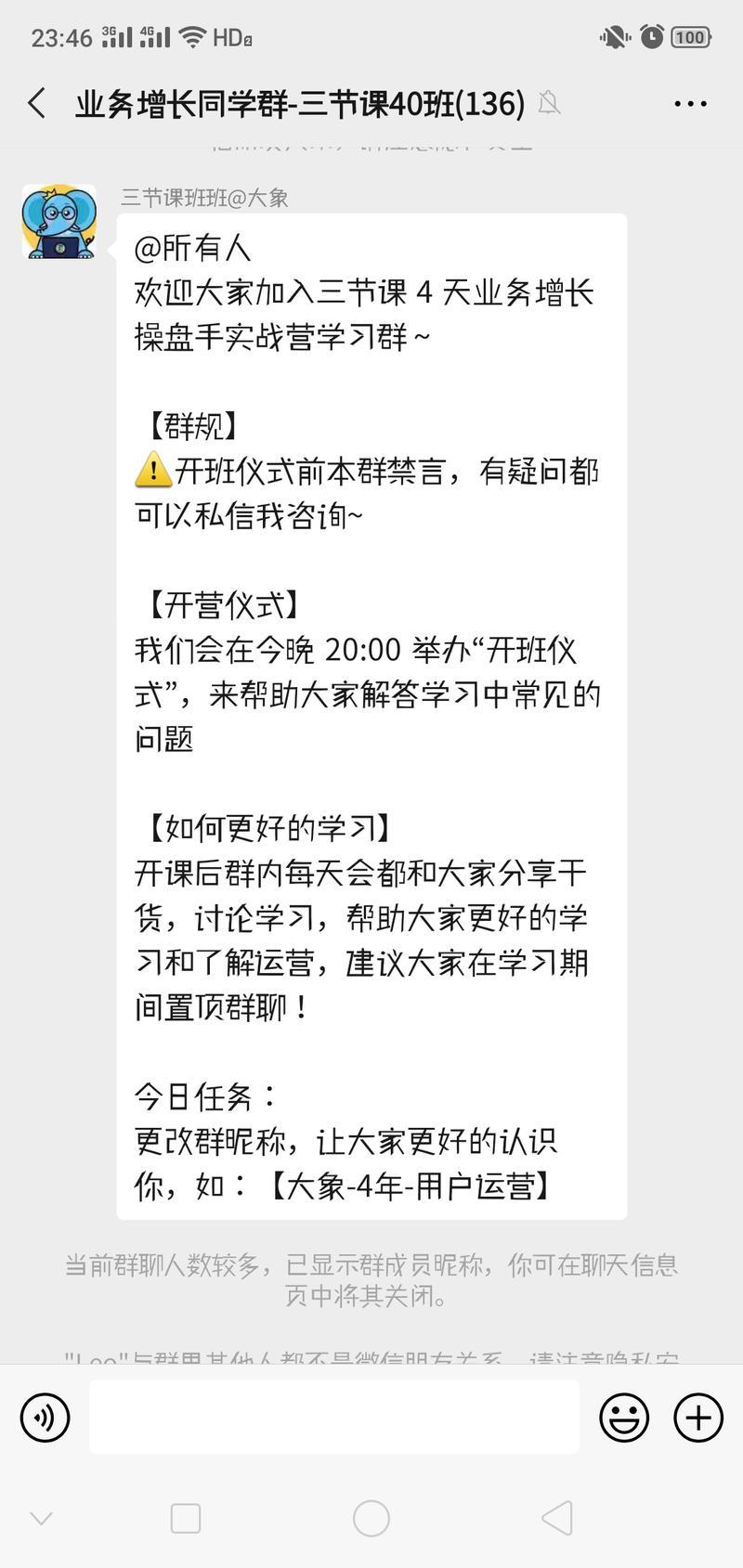
Task: Collapse the keyboard with the down chevron
Action: 41,1519
